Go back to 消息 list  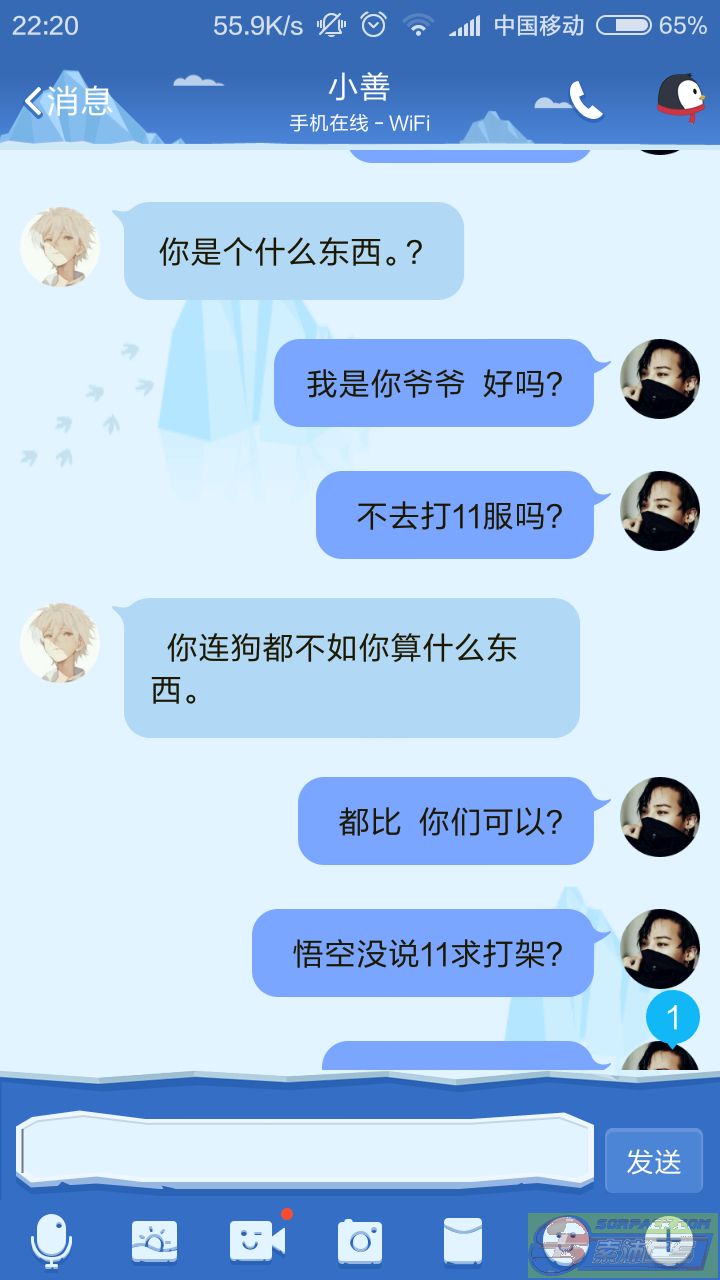tap(66, 101)
